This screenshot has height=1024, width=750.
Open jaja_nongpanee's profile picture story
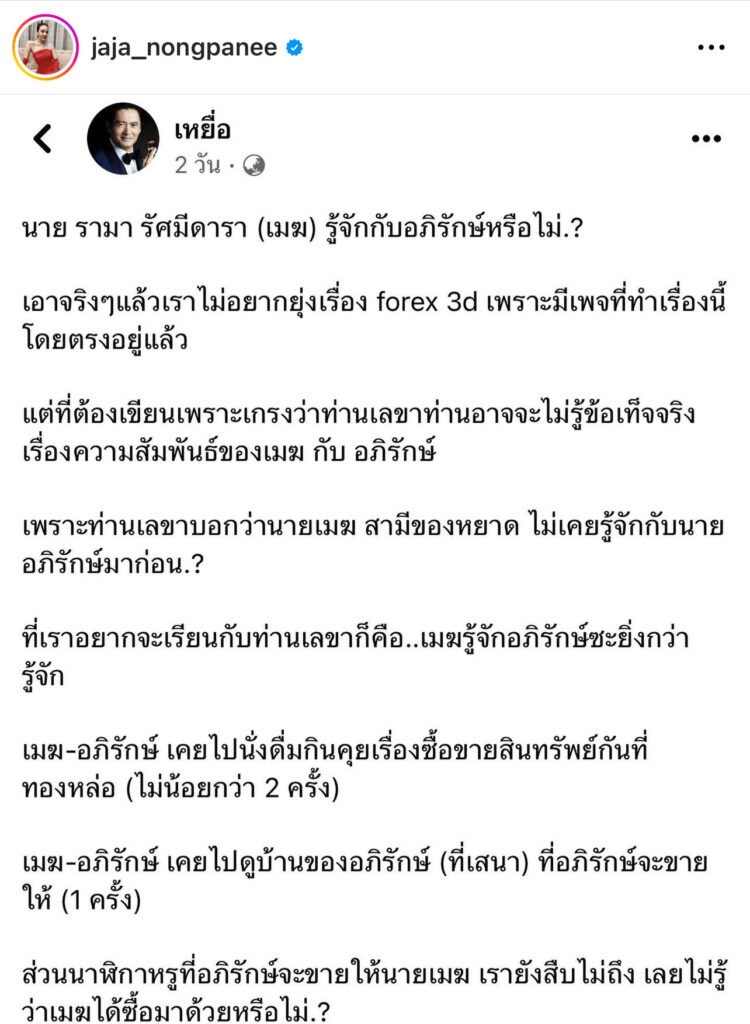pyautogui.click(x=45, y=47)
